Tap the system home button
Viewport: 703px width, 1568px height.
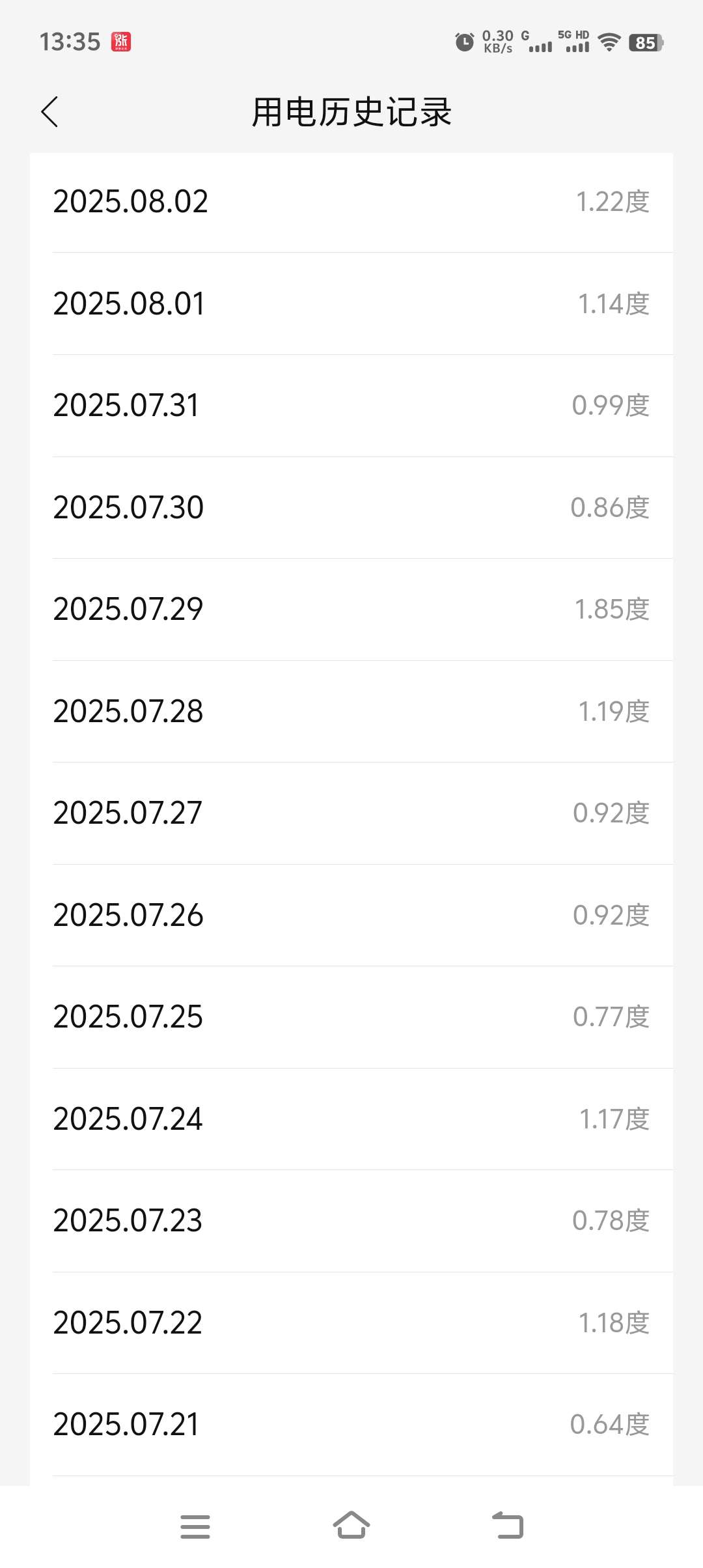351,1526
